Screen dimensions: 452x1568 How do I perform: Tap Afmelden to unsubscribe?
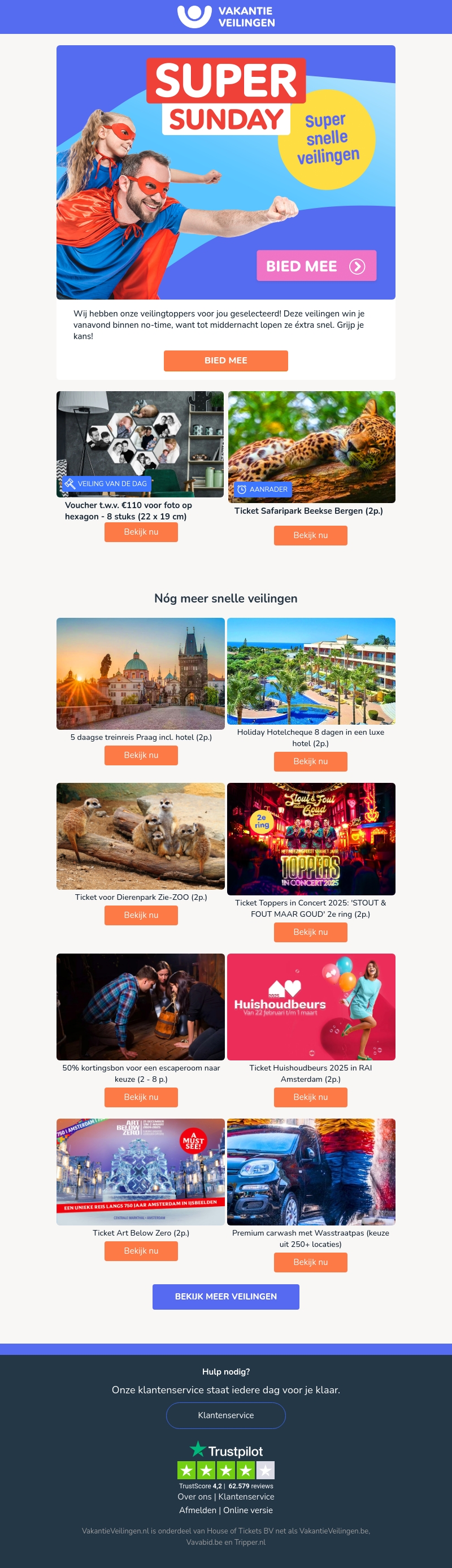pyautogui.click(x=197, y=1510)
